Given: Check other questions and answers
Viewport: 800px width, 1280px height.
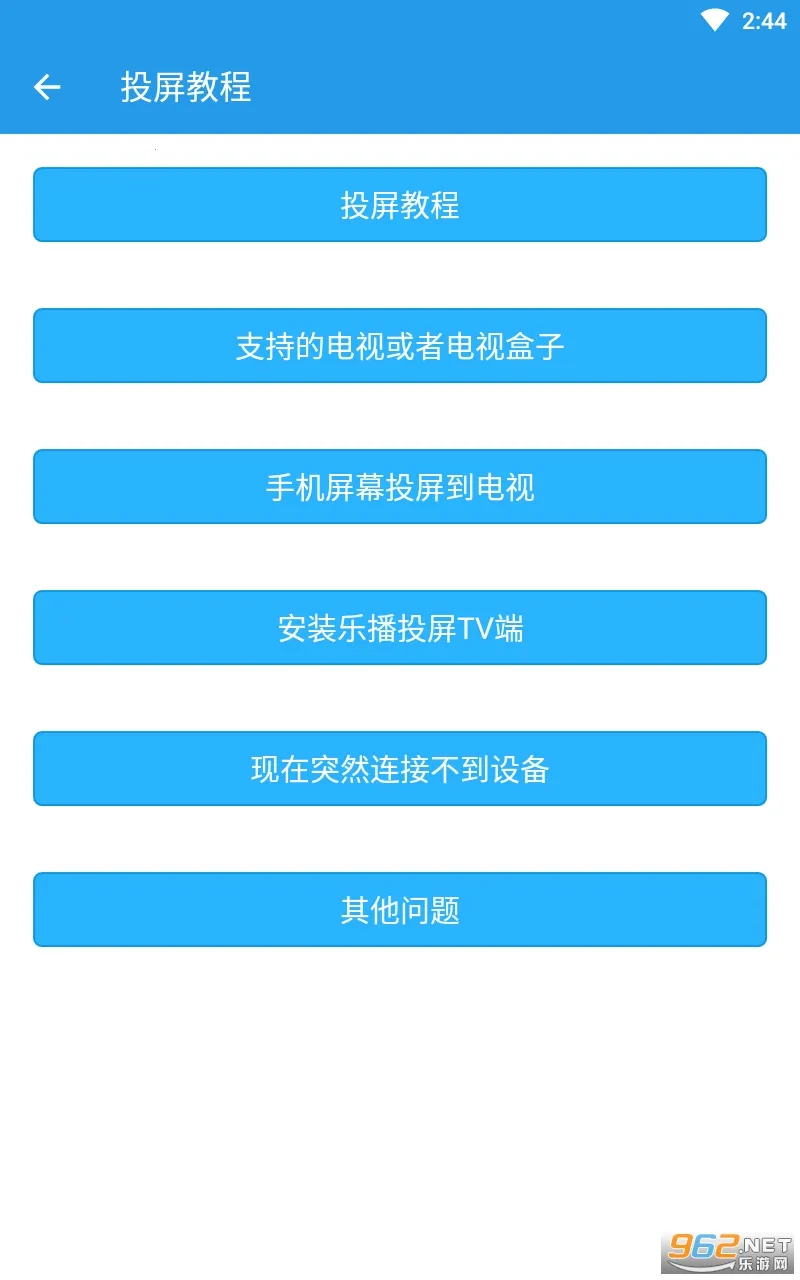Looking at the screenshot, I should [x=400, y=909].
